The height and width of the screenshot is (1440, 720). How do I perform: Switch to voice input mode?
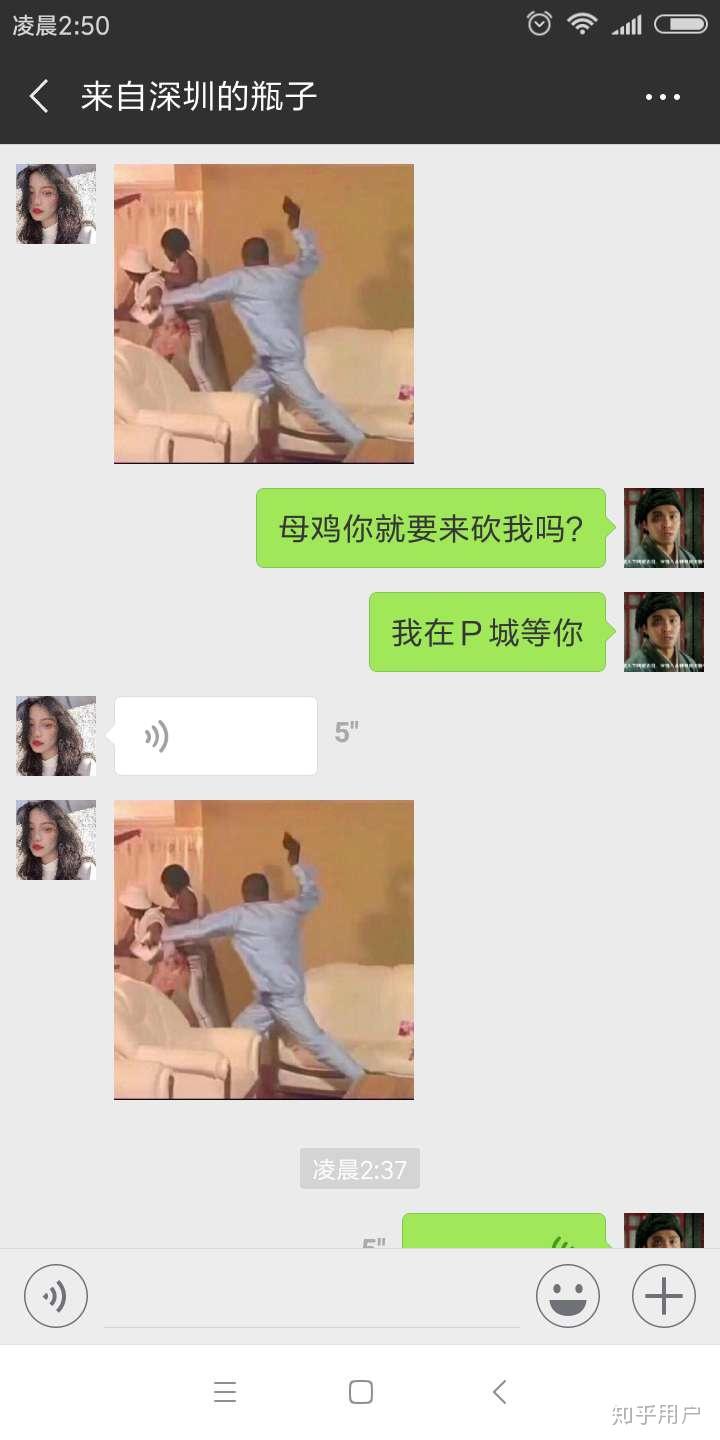point(56,1296)
